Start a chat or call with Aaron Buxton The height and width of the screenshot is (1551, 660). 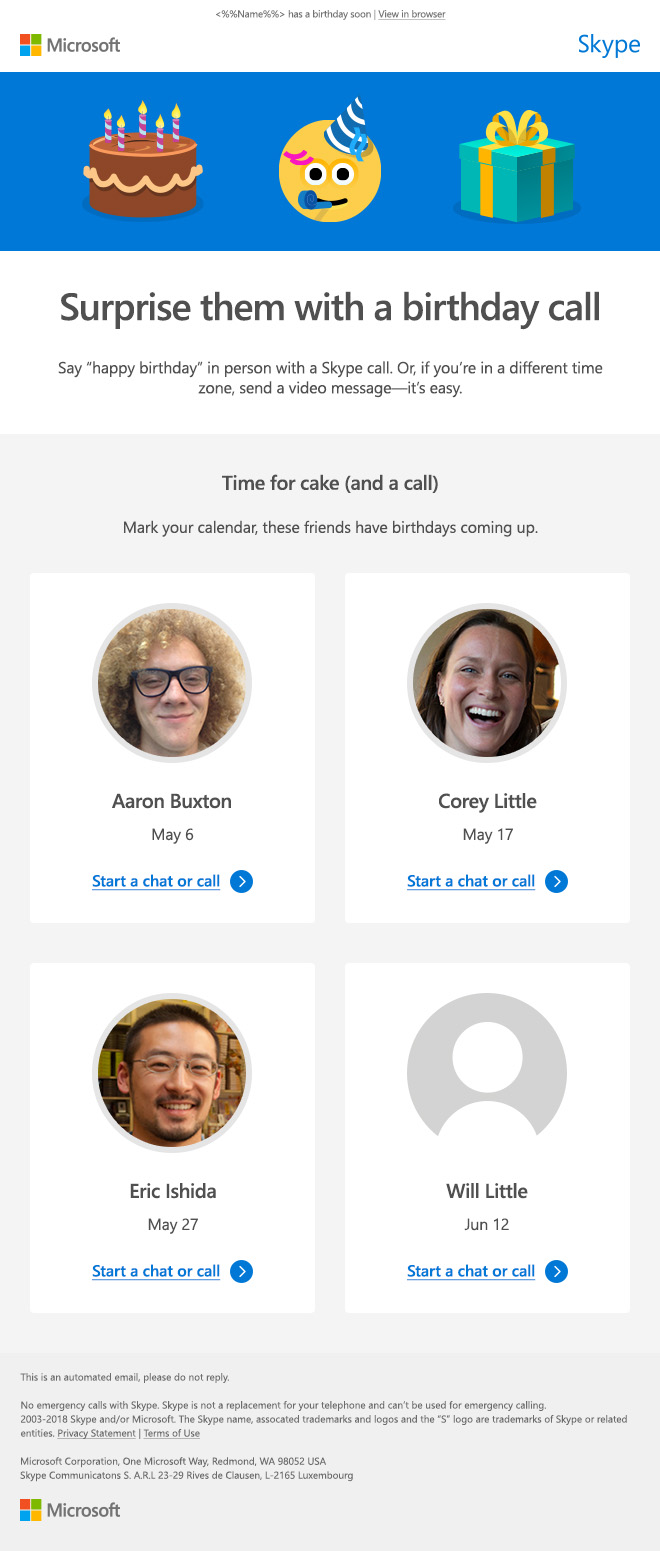click(x=156, y=881)
